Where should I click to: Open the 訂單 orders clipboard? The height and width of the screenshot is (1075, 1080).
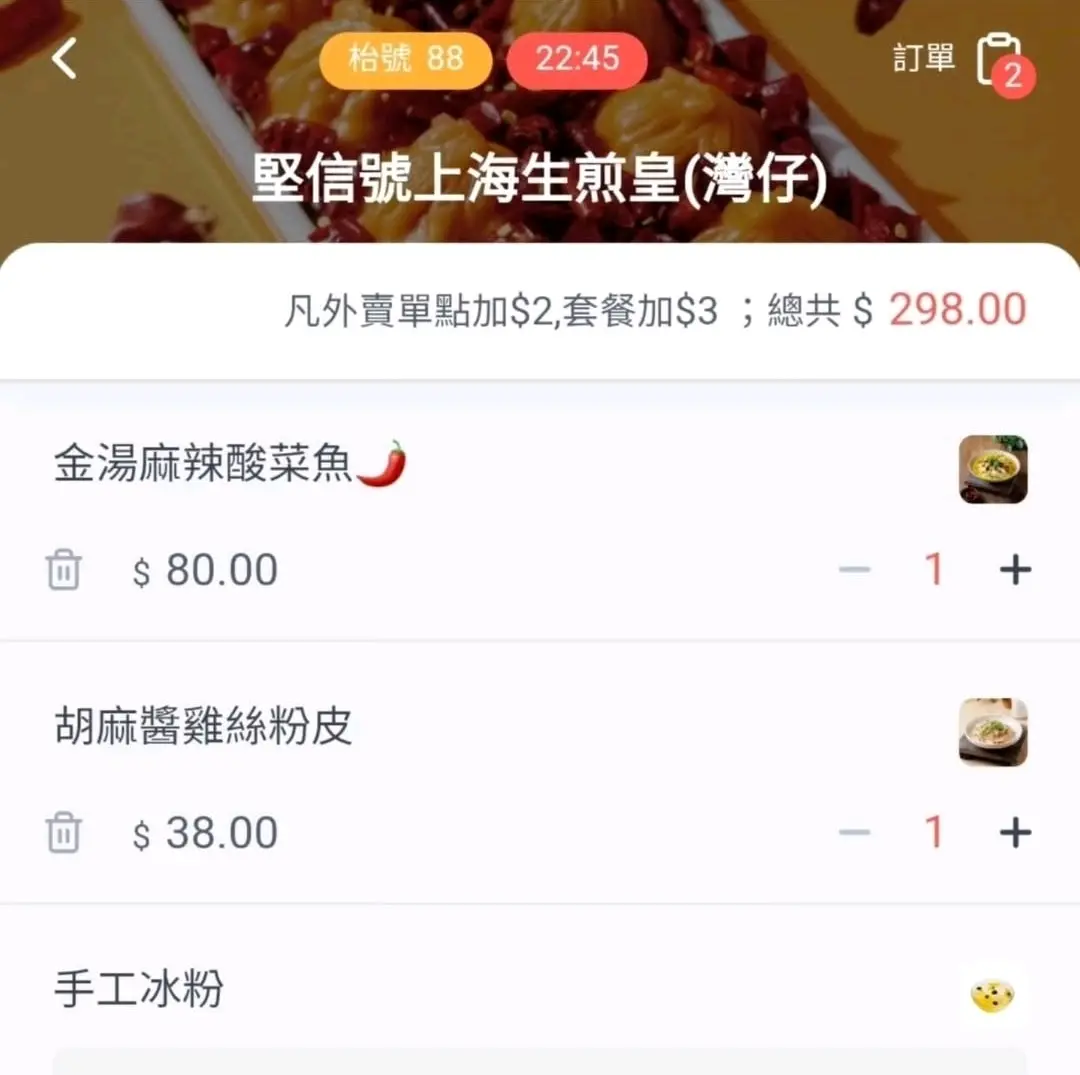[x=998, y=60]
